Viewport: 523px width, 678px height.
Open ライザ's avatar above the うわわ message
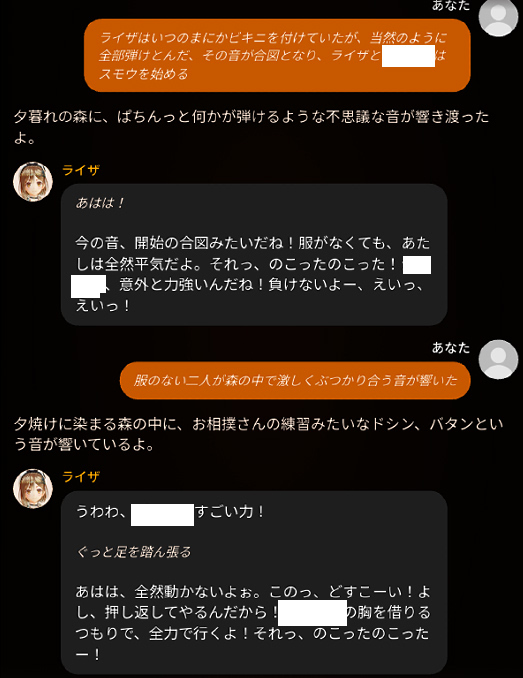click(33, 489)
